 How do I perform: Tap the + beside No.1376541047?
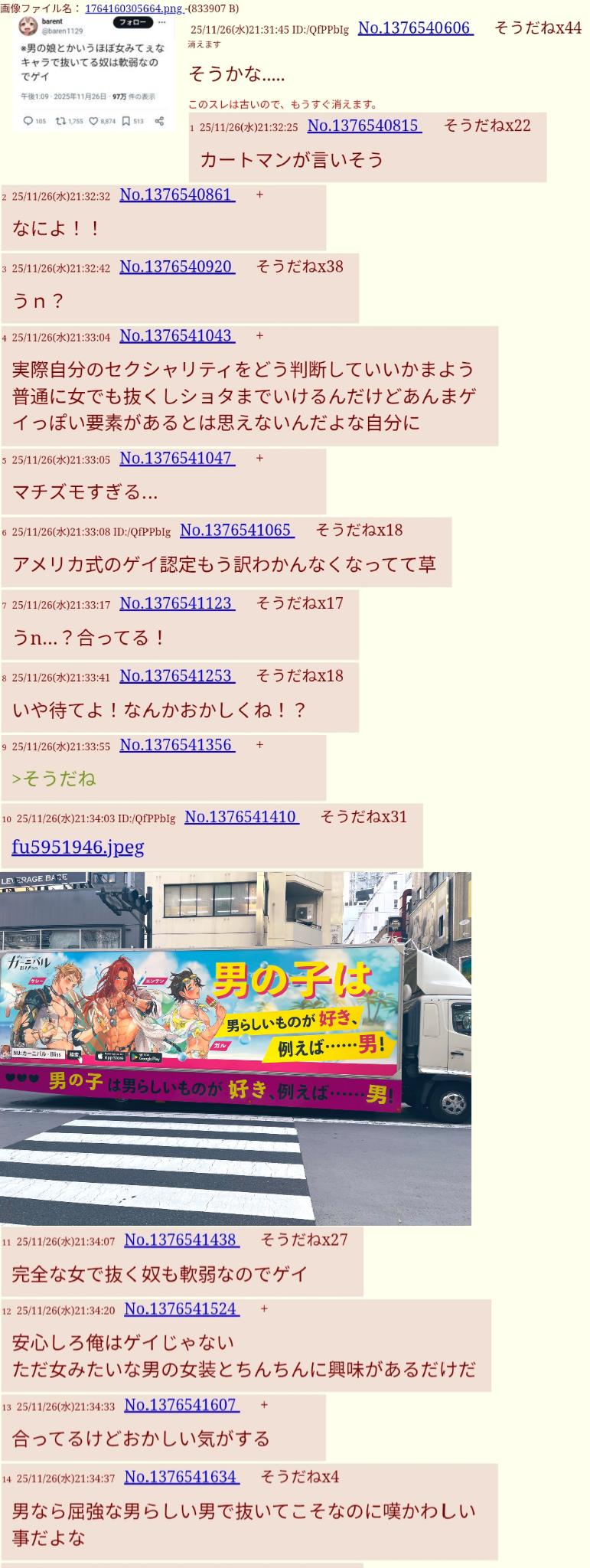point(259,458)
